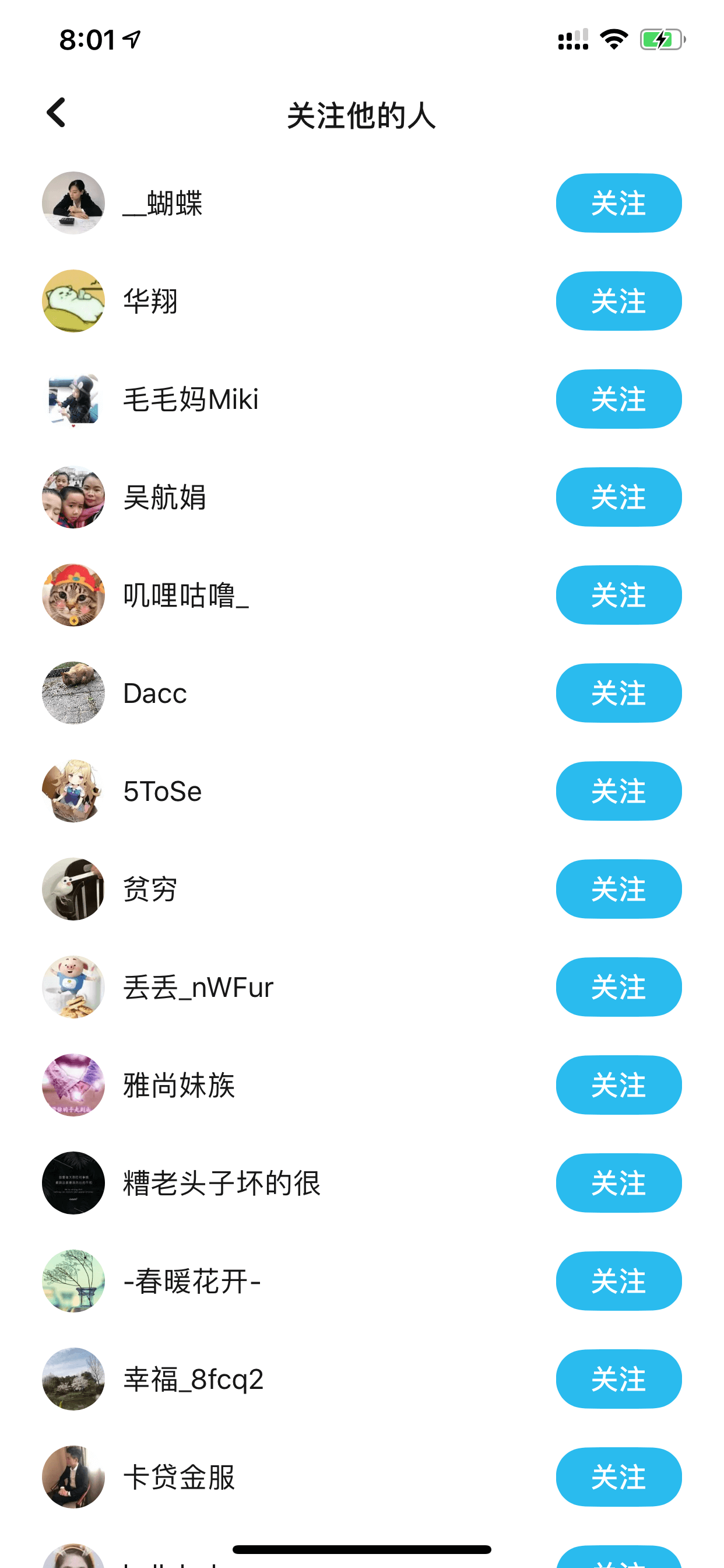Follow 叽哩咕噜_

[618, 594]
